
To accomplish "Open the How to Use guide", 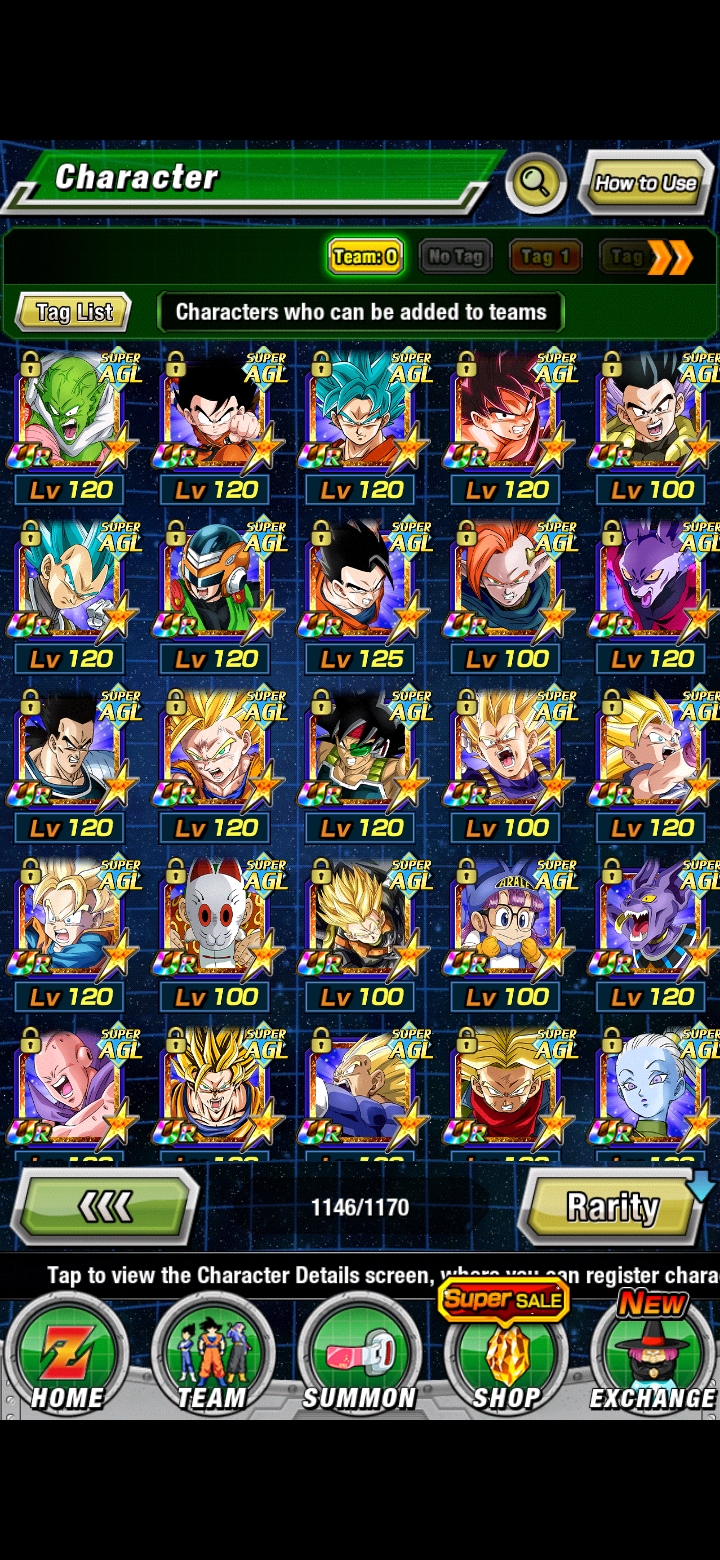I will pos(646,183).
